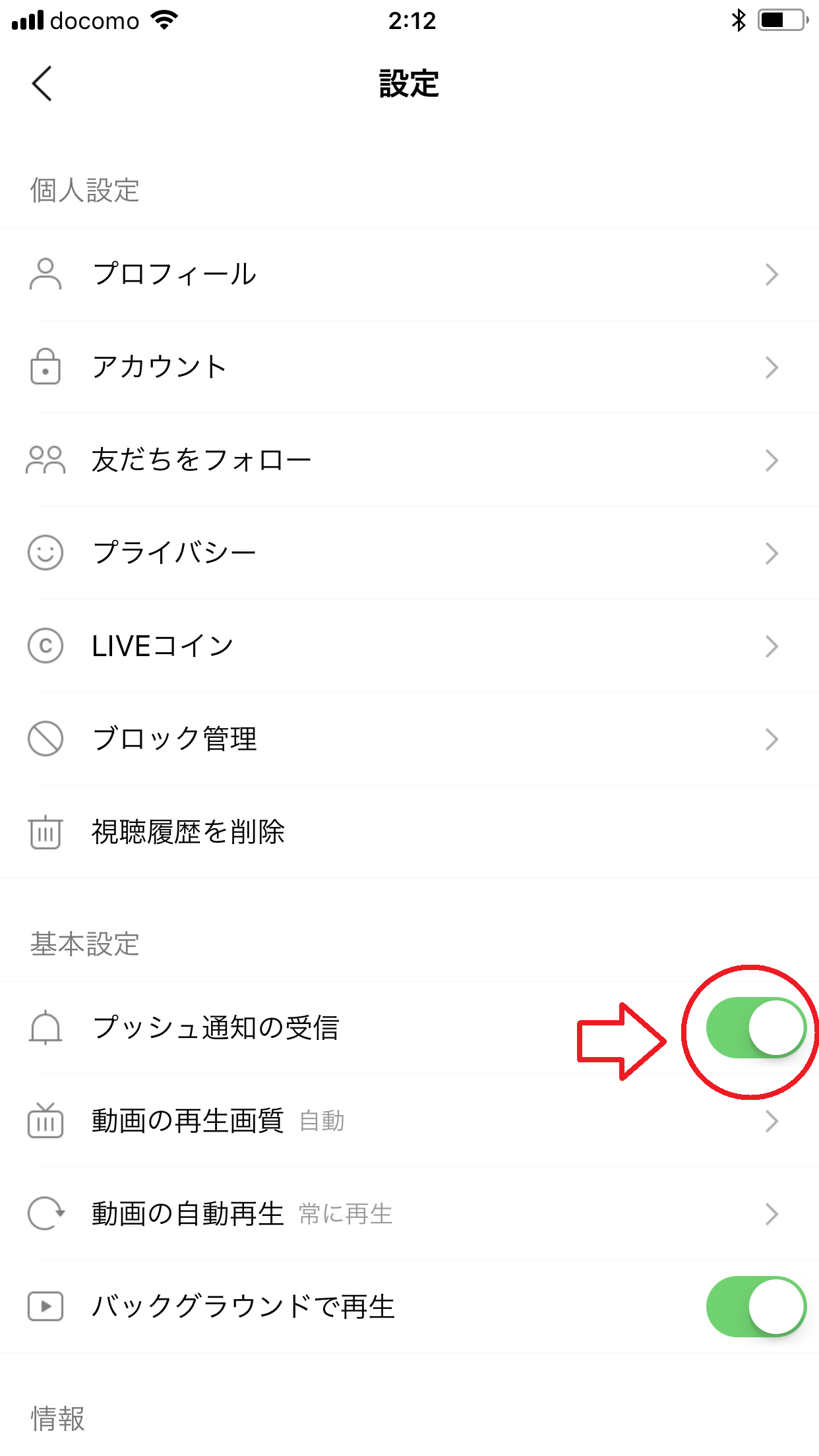Toggle プッシュ通知の受信 switch off
Image resolution: width=819 pixels, height=1456 pixels.
[x=756, y=1028]
